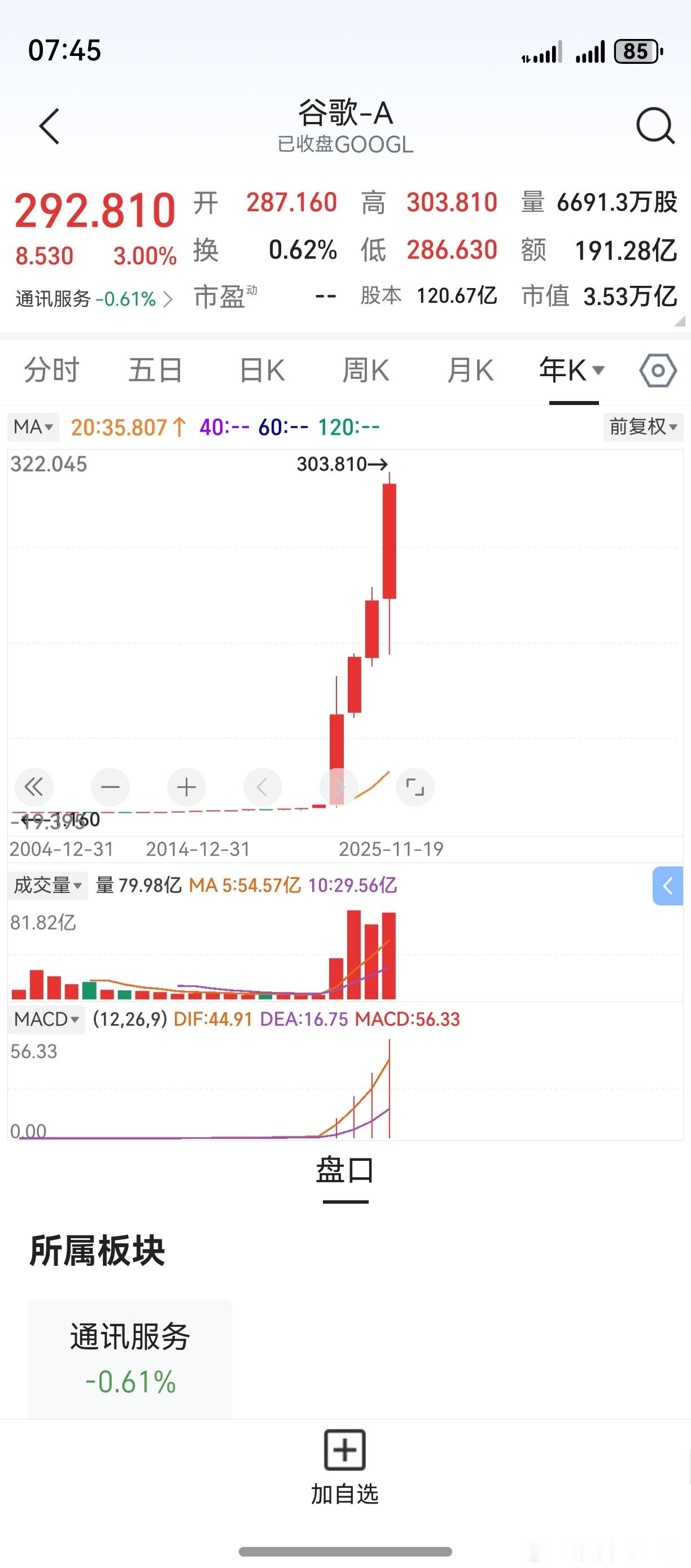Open chart settings hexagon icon
The height and width of the screenshot is (1568, 691).
[658, 370]
